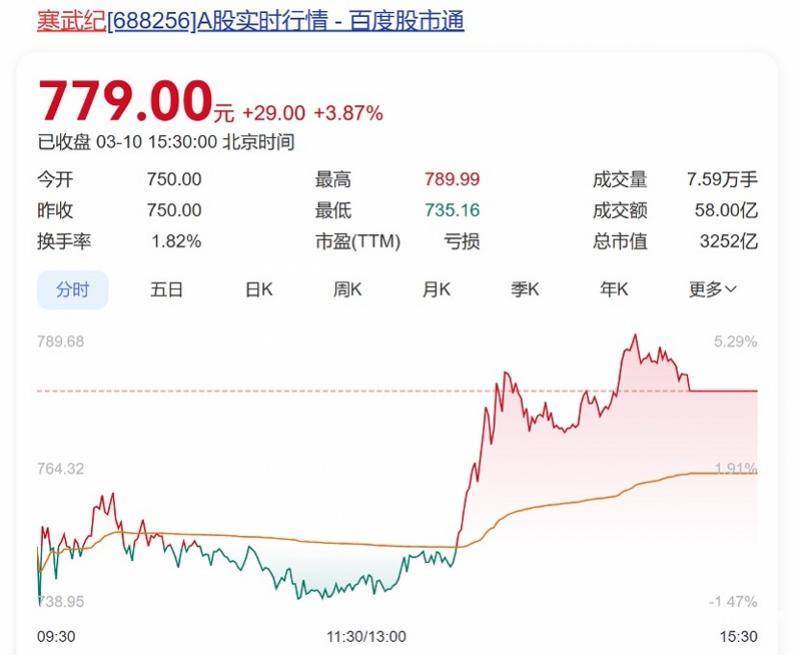Select the 分时 chart tab

[x=72, y=290]
